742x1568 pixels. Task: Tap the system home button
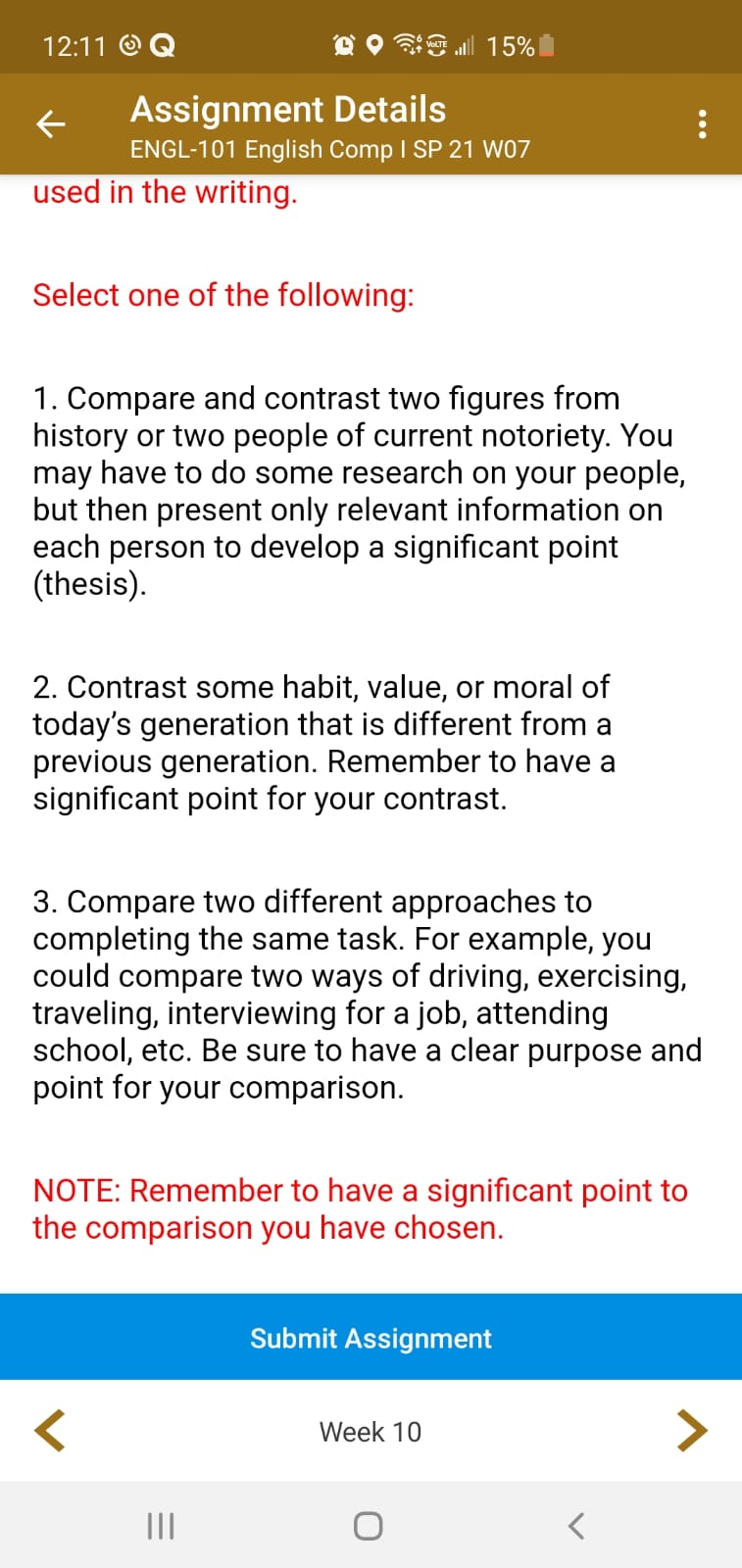(x=368, y=1525)
